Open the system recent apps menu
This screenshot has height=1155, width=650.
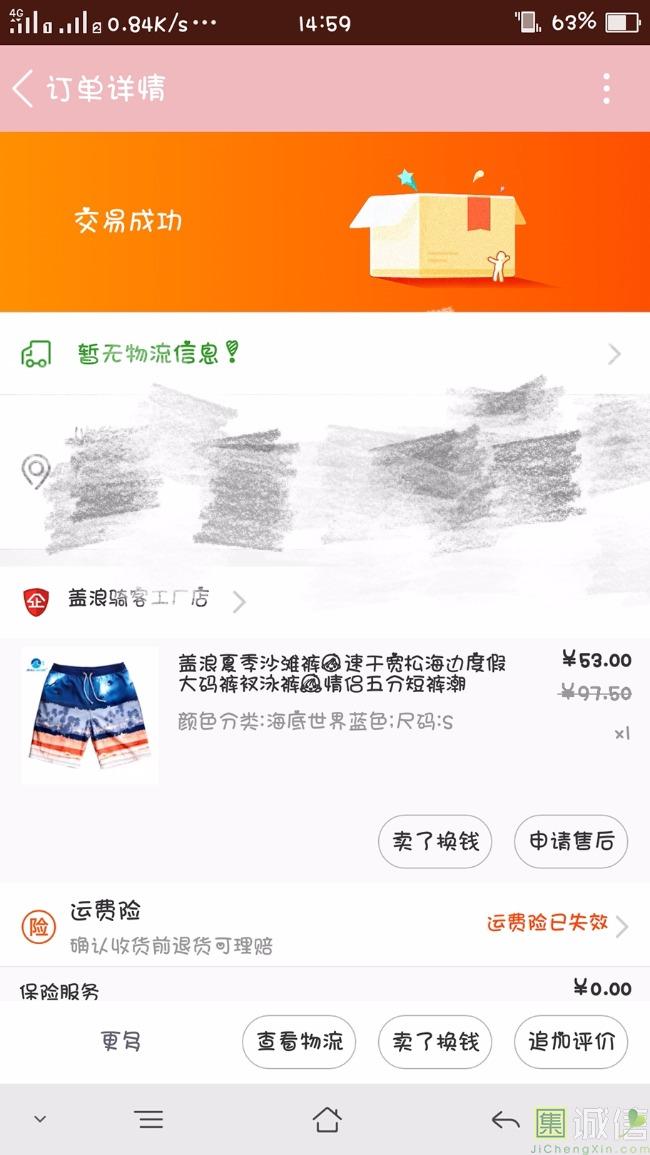click(150, 1119)
